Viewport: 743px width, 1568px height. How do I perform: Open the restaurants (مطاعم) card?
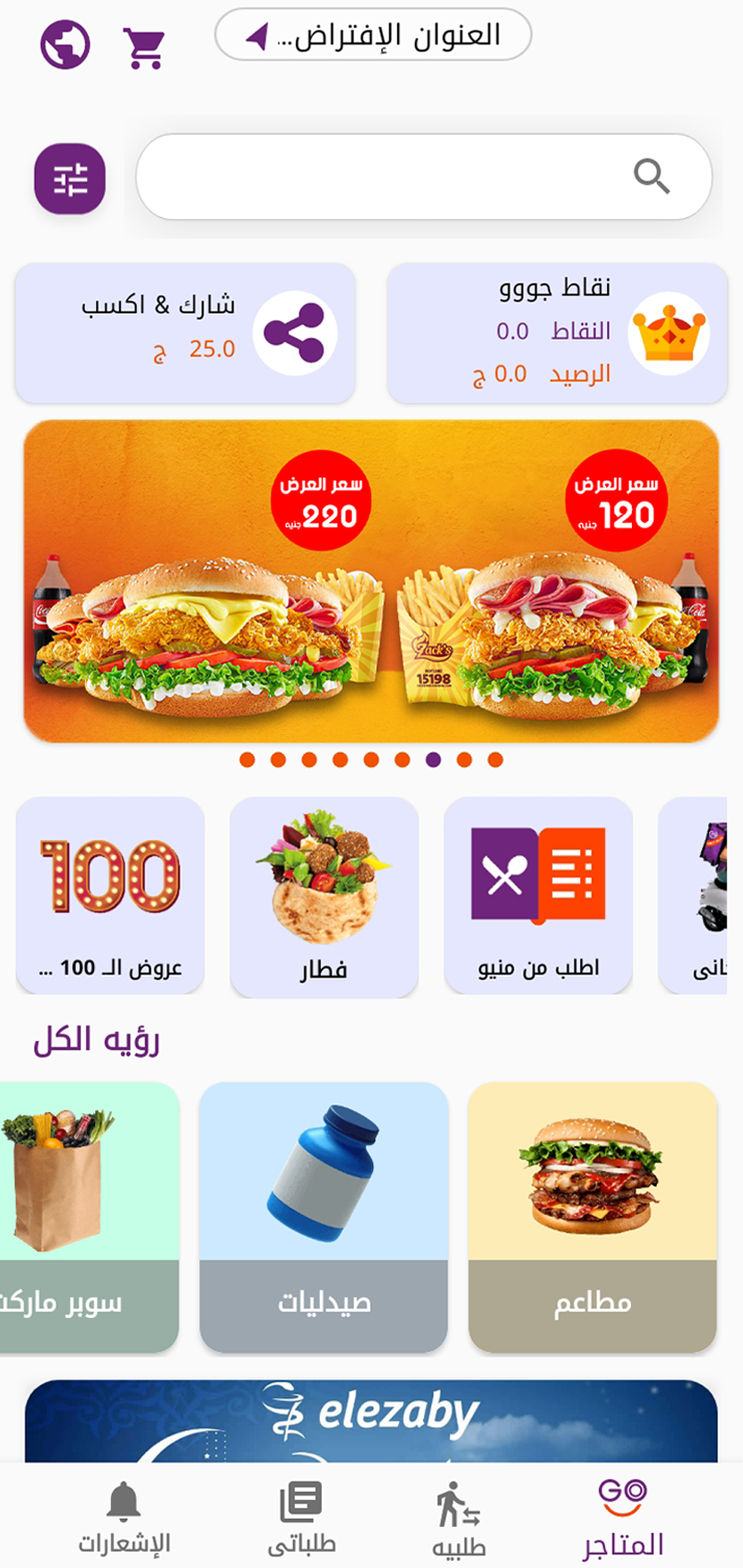coord(592,1217)
